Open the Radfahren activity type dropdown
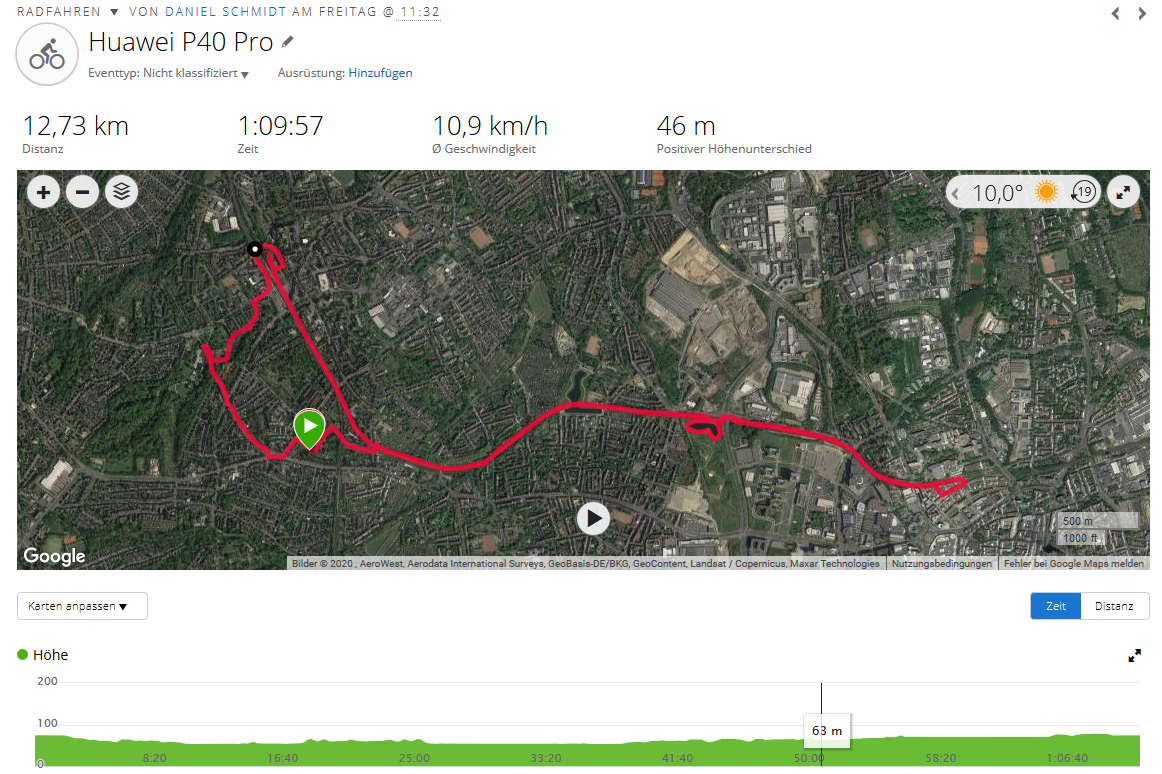Screen dimensions: 1162x774 coord(113,13)
